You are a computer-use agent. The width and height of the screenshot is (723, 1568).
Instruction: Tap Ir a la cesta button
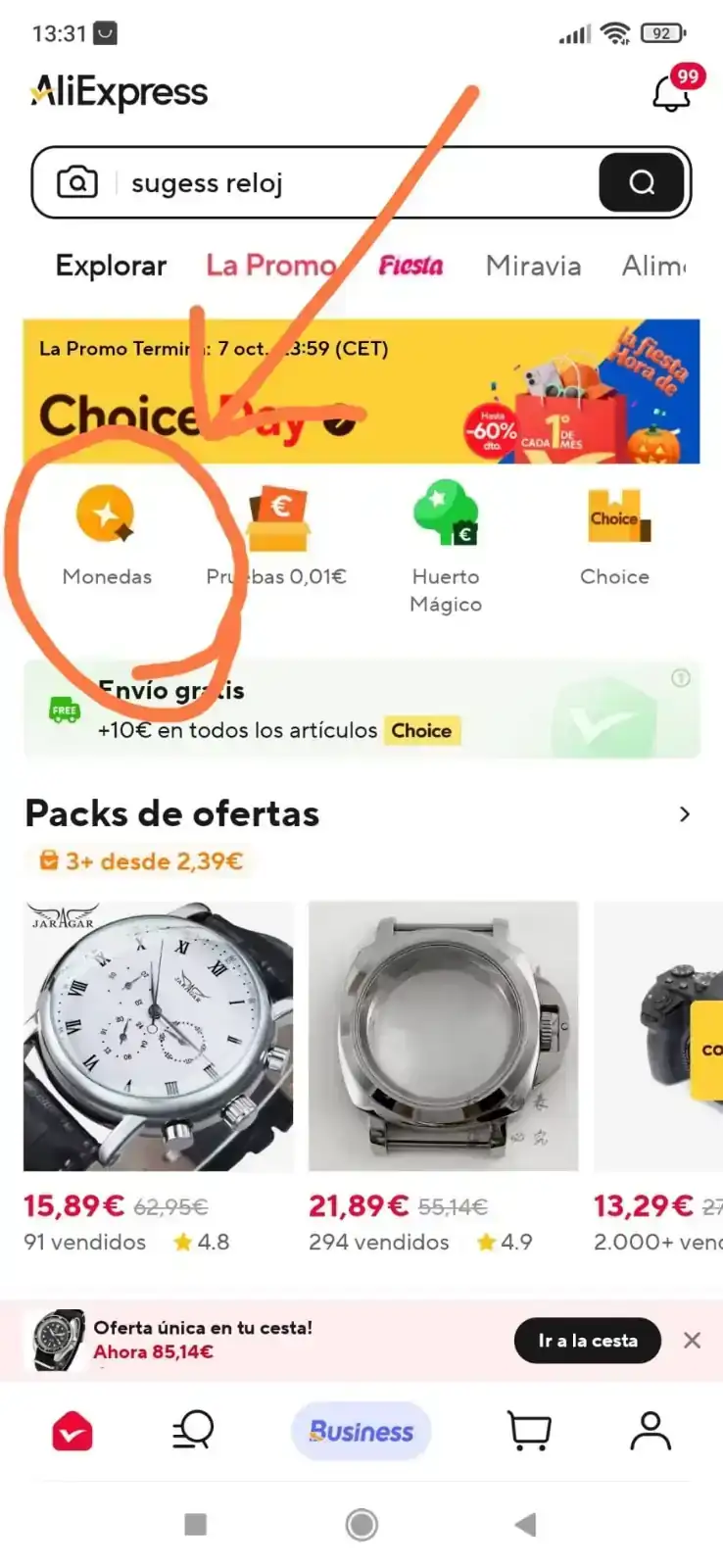pos(587,1341)
